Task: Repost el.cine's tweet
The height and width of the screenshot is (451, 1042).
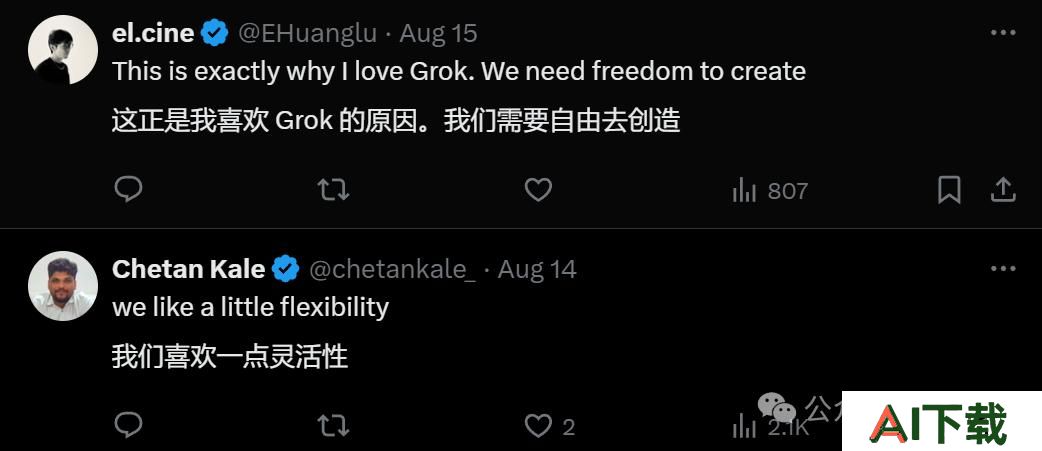Action: 333,189
